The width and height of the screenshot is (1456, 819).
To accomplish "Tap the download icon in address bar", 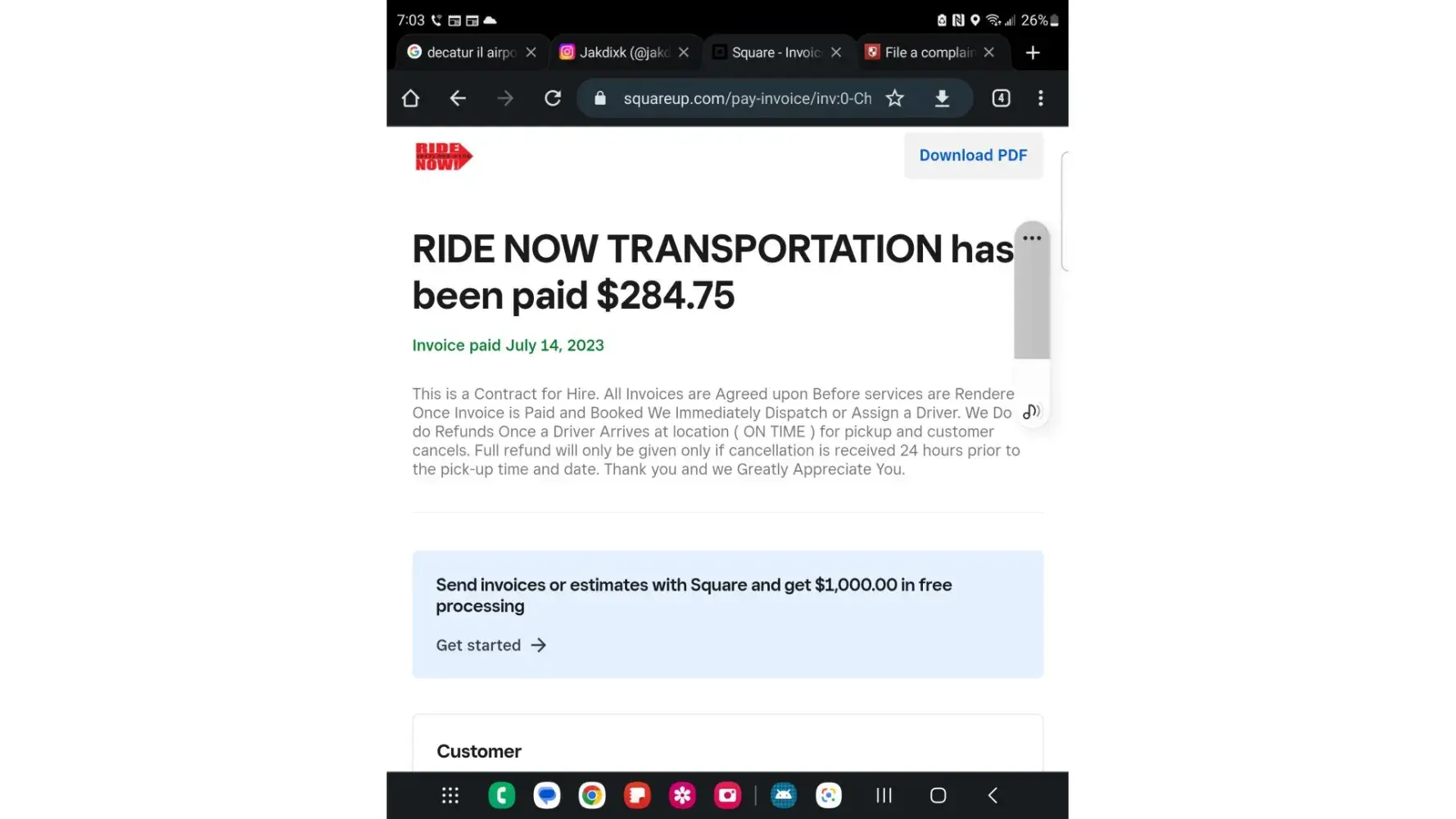I will (x=942, y=98).
